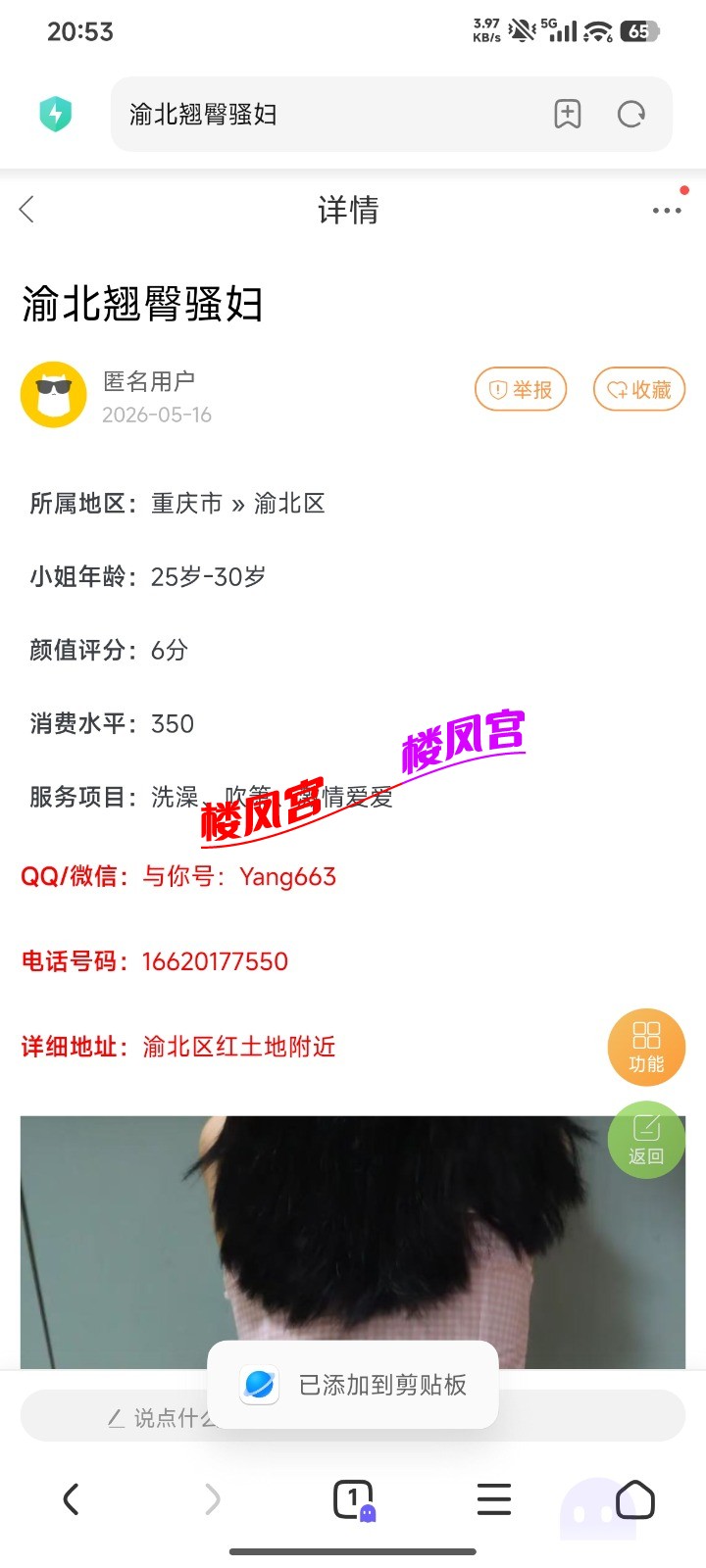Go back using the page header arrow

click(26, 209)
